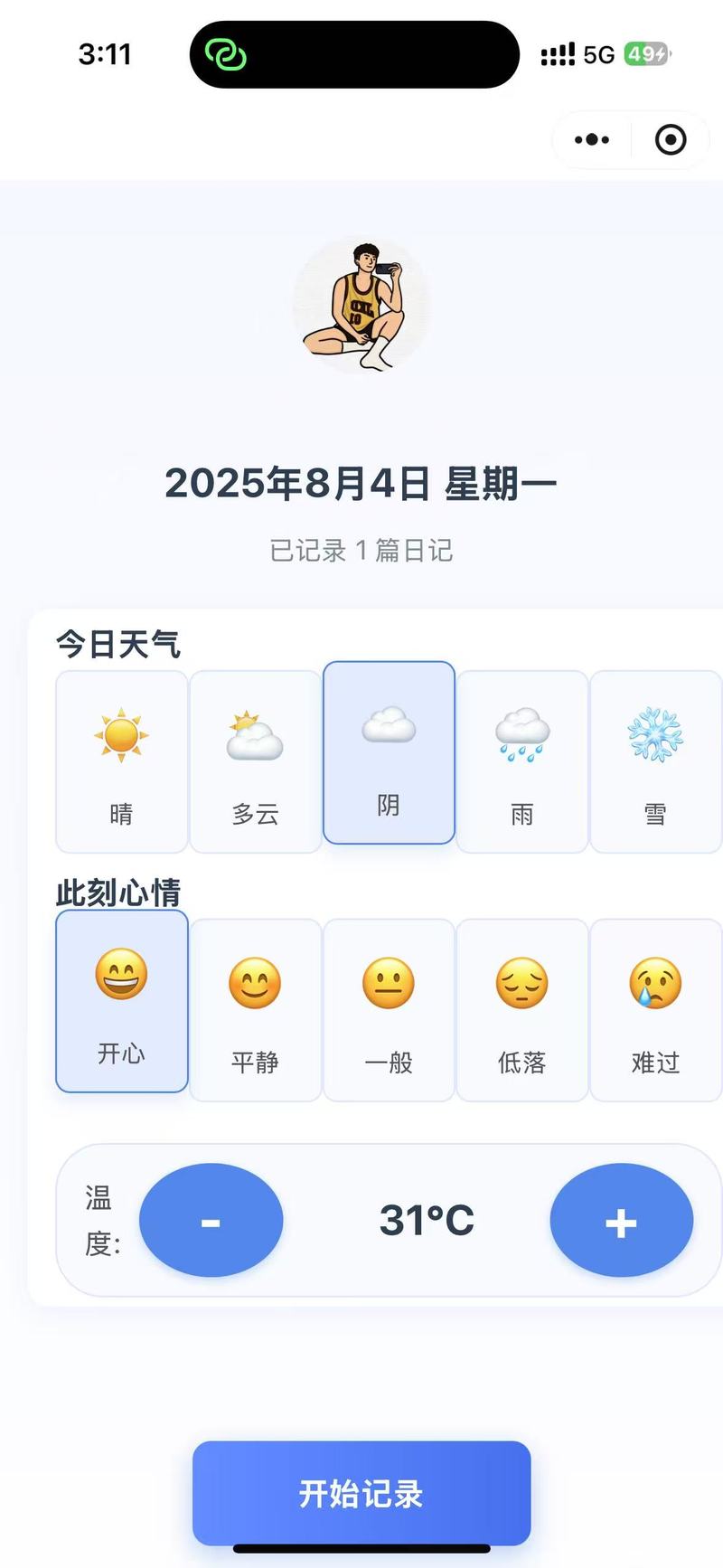
Task: Set mood to 开心
Action: 121,1001
